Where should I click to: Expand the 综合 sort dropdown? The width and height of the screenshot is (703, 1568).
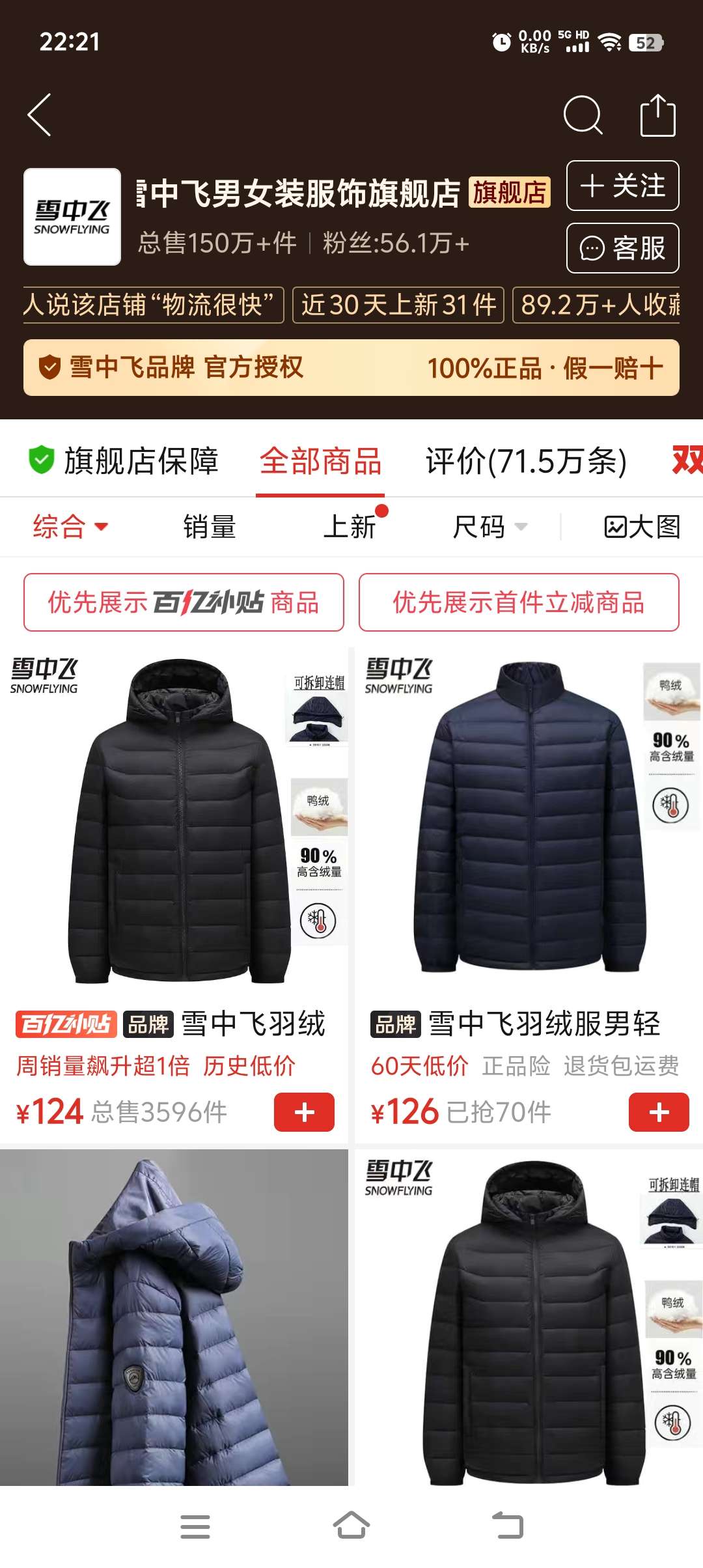pos(70,526)
